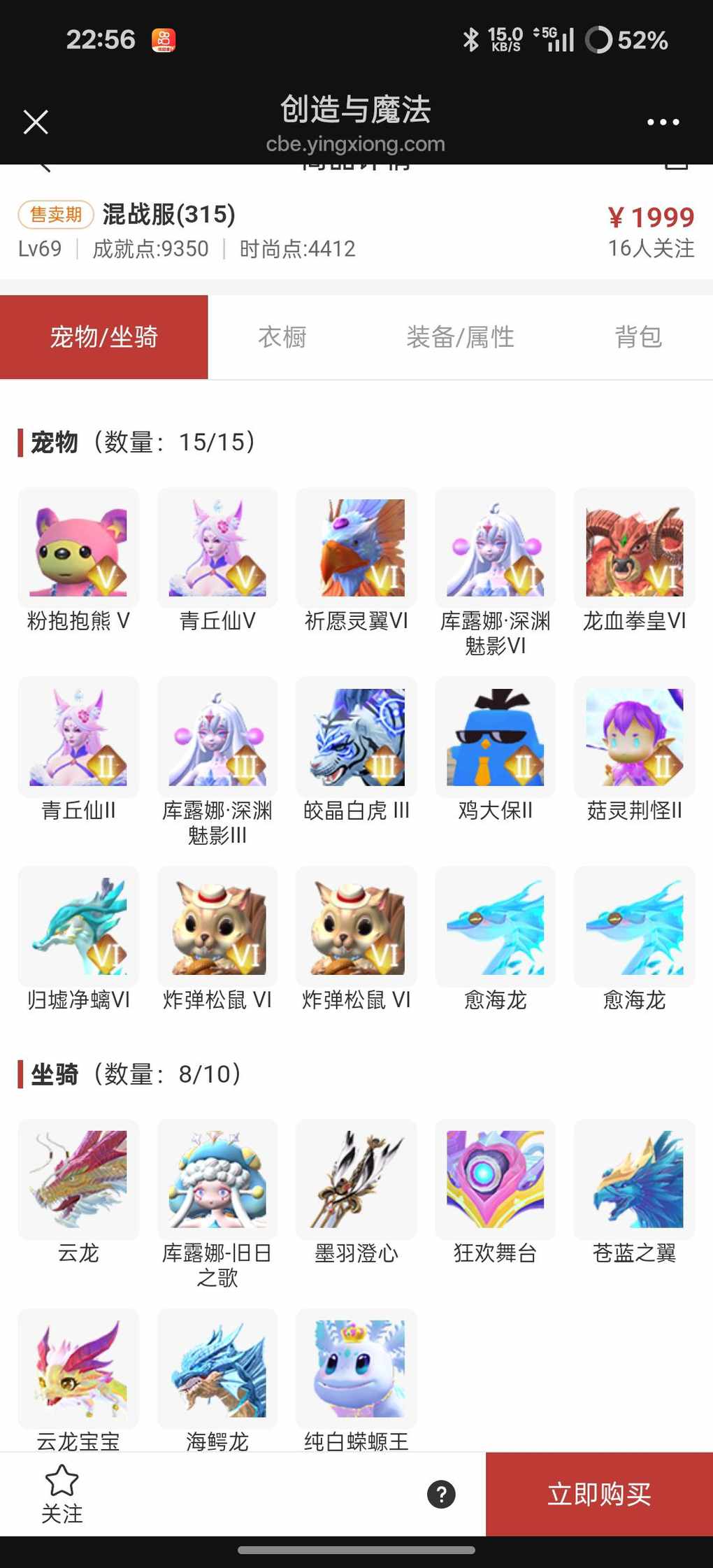The width and height of the screenshot is (713, 1568).
Task: View mount 云龙 details
Action: 78,1179
